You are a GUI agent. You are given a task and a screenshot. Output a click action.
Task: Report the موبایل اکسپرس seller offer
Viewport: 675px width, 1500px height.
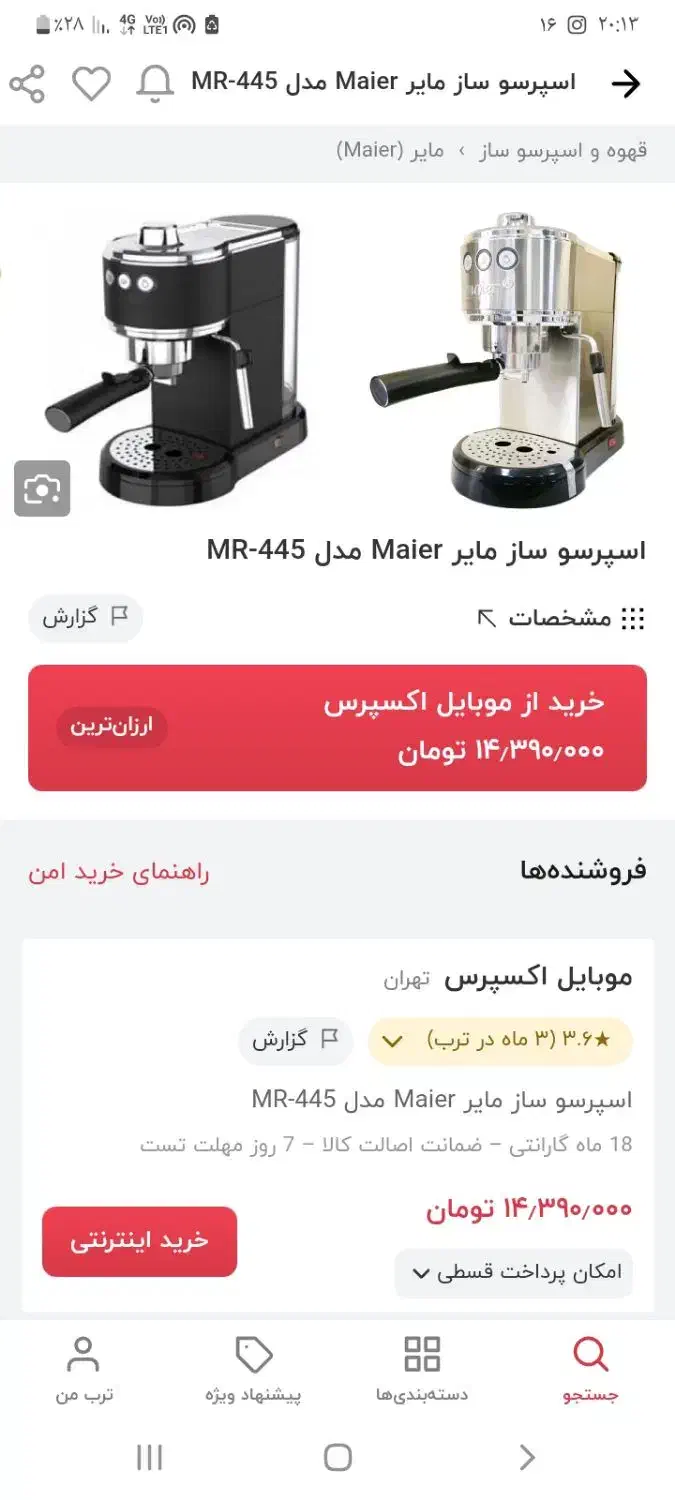click(x=295, y=1040)
